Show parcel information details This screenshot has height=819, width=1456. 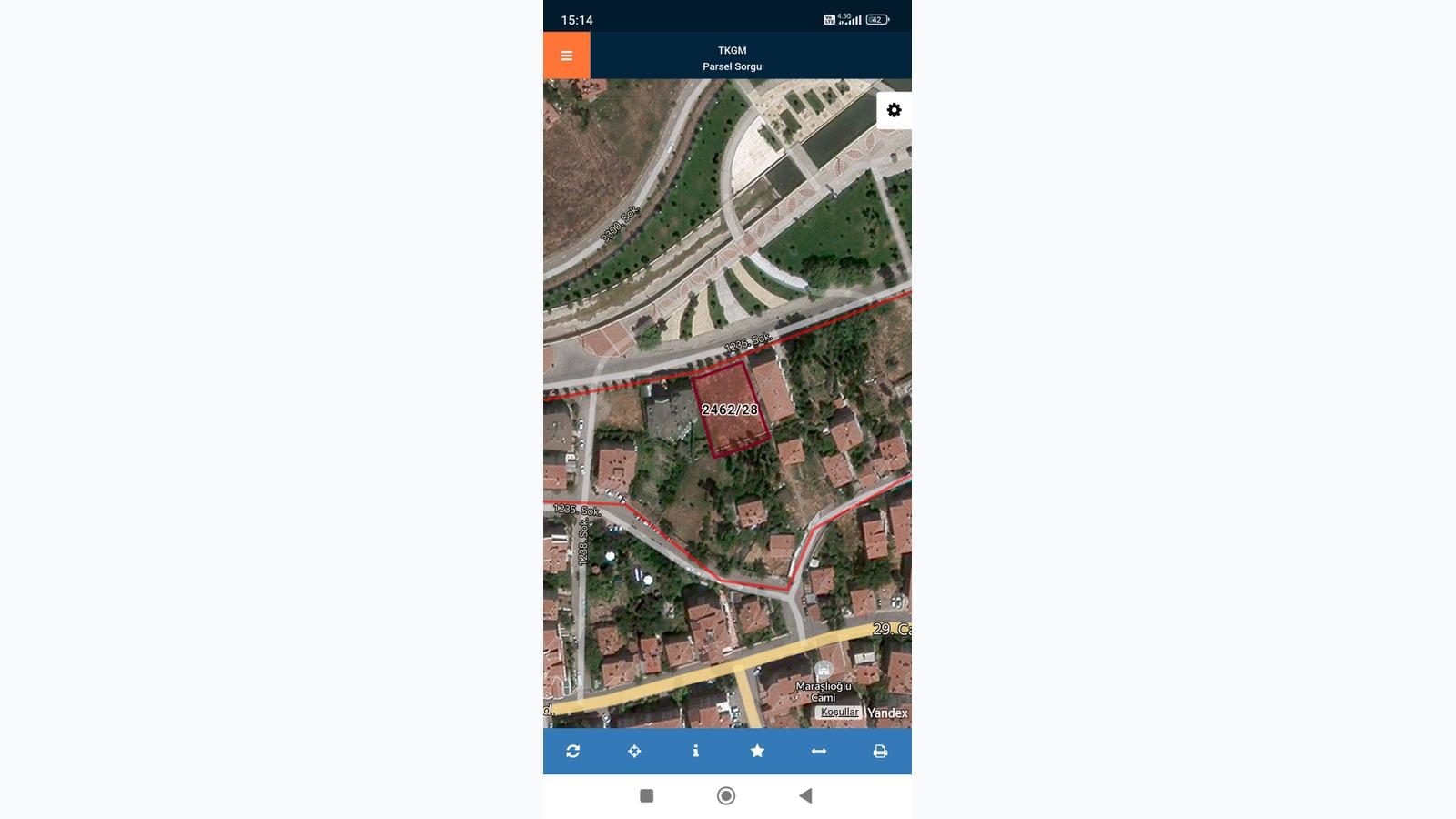(695, 752)
